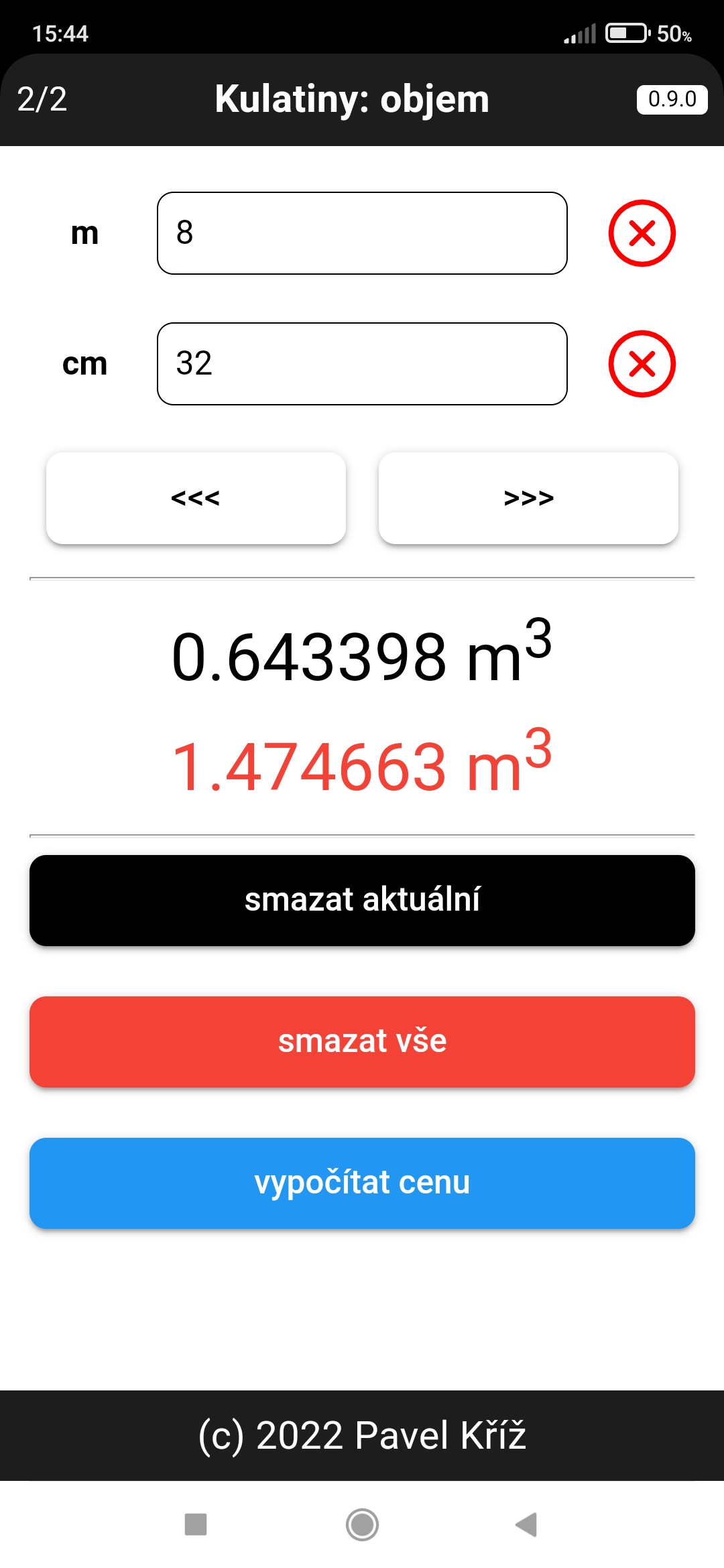Delete everything with smazat vše
This screenshot has height=1568, width=724.
pos(362,1041)
